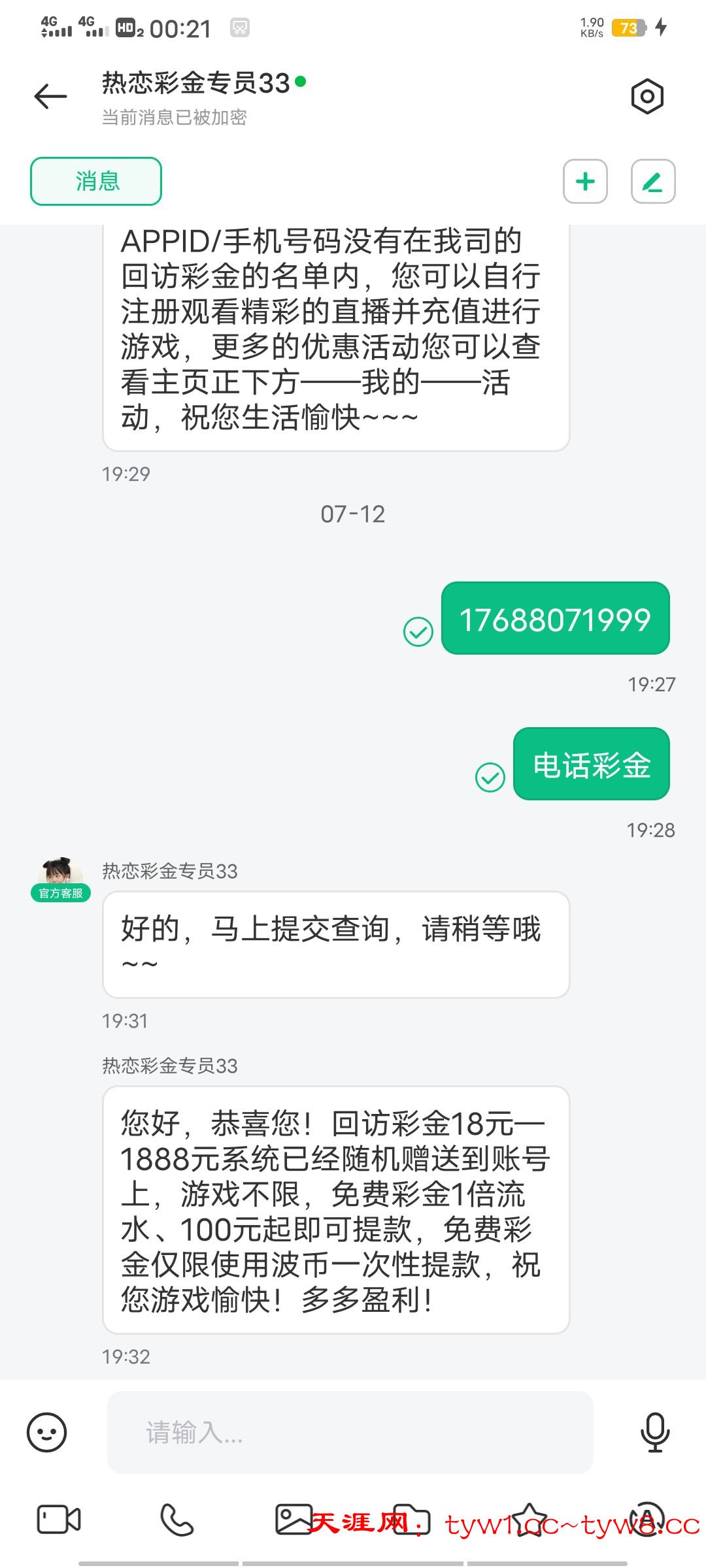Open the emoji picker
The width and height of the screenshot is (706, 1568).
46,1432
